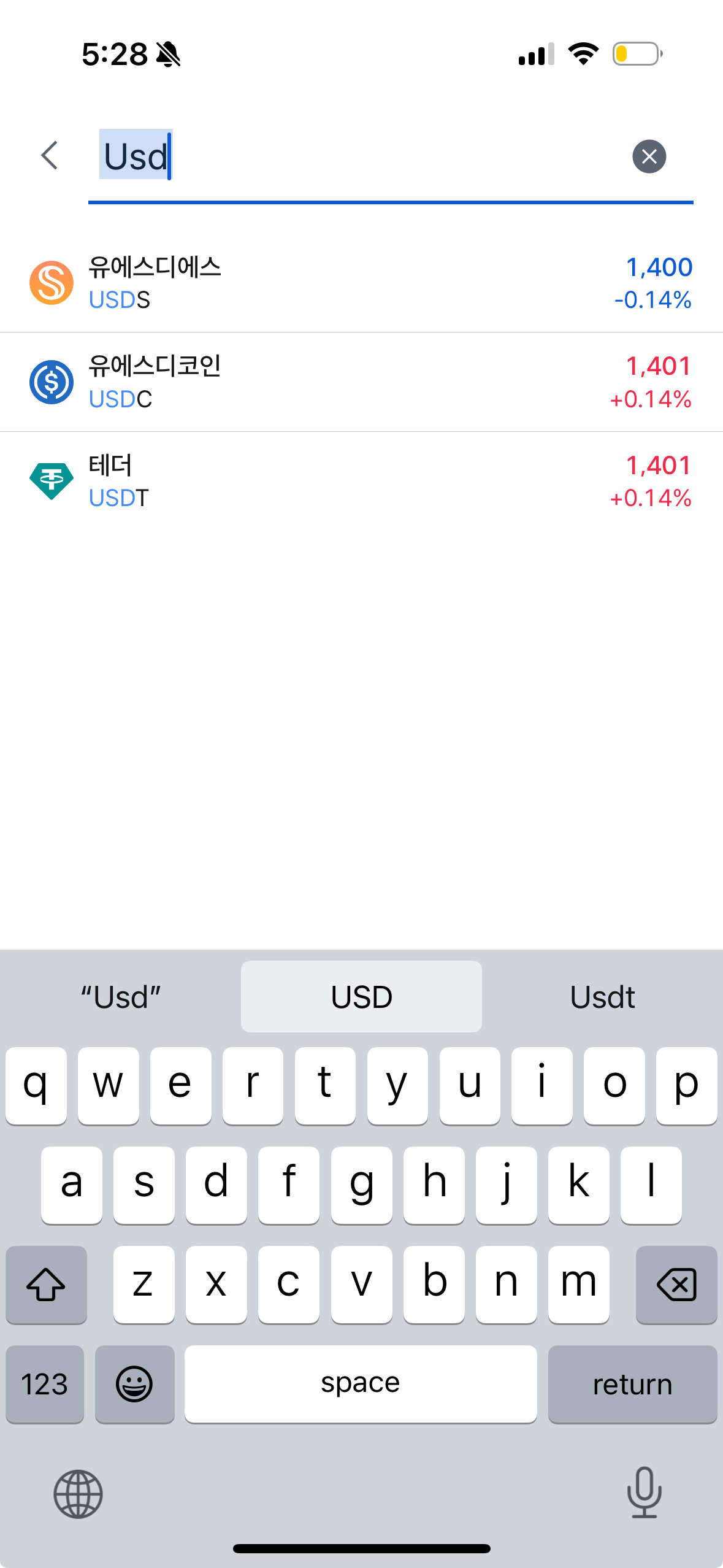Choose the Usdt keyboard suggestion
The image size is (723, 1568).
pyautogui.click(x=602, y=997)
